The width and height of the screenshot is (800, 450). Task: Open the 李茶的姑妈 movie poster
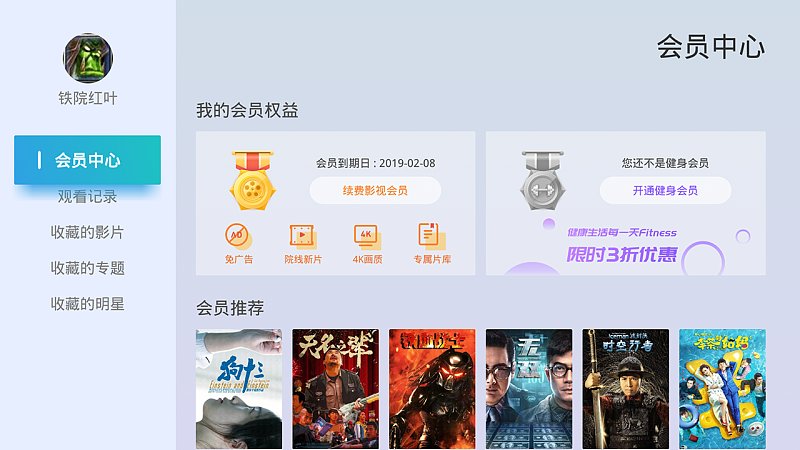(x=722, y=389)
